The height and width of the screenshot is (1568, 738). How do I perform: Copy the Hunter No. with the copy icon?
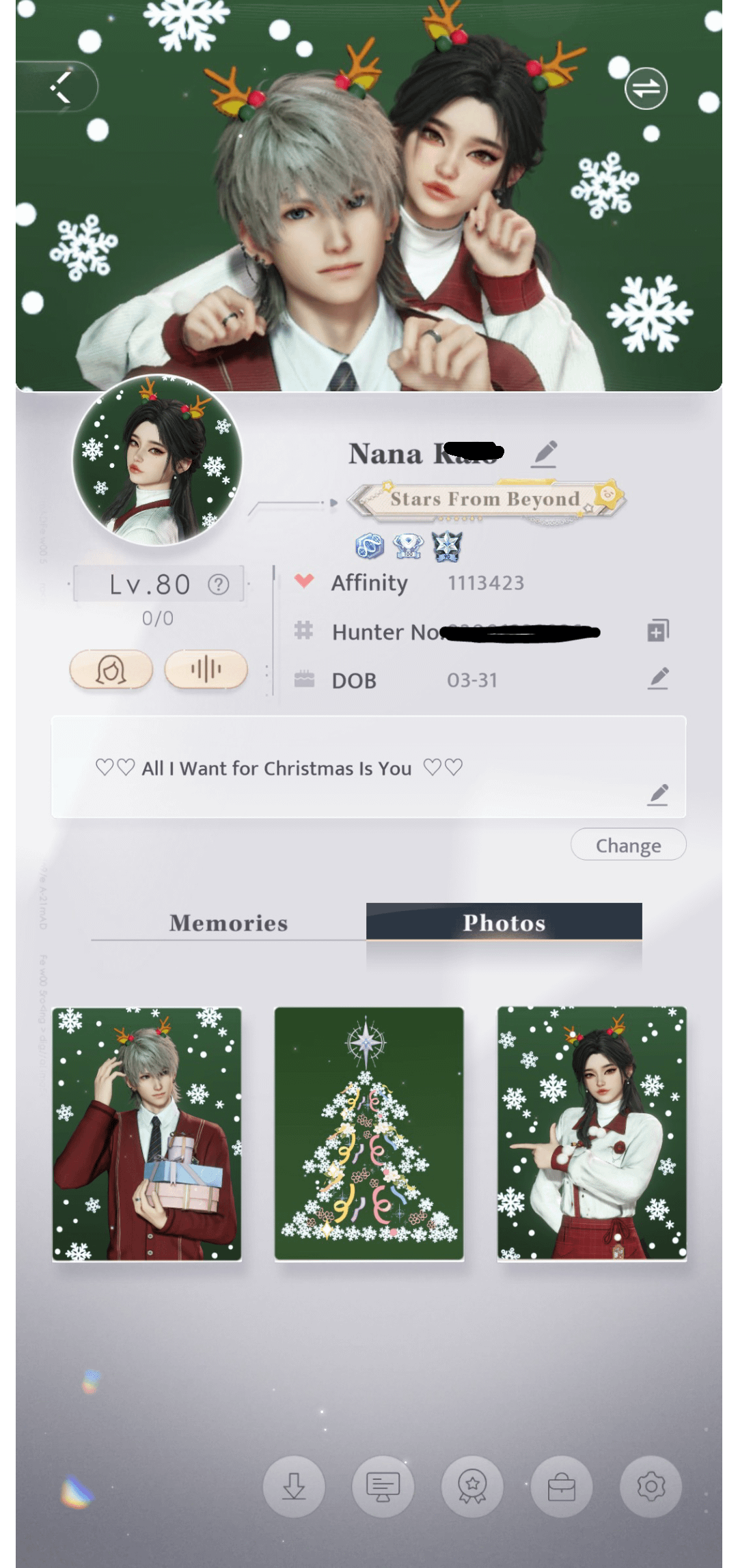(657, 631)
